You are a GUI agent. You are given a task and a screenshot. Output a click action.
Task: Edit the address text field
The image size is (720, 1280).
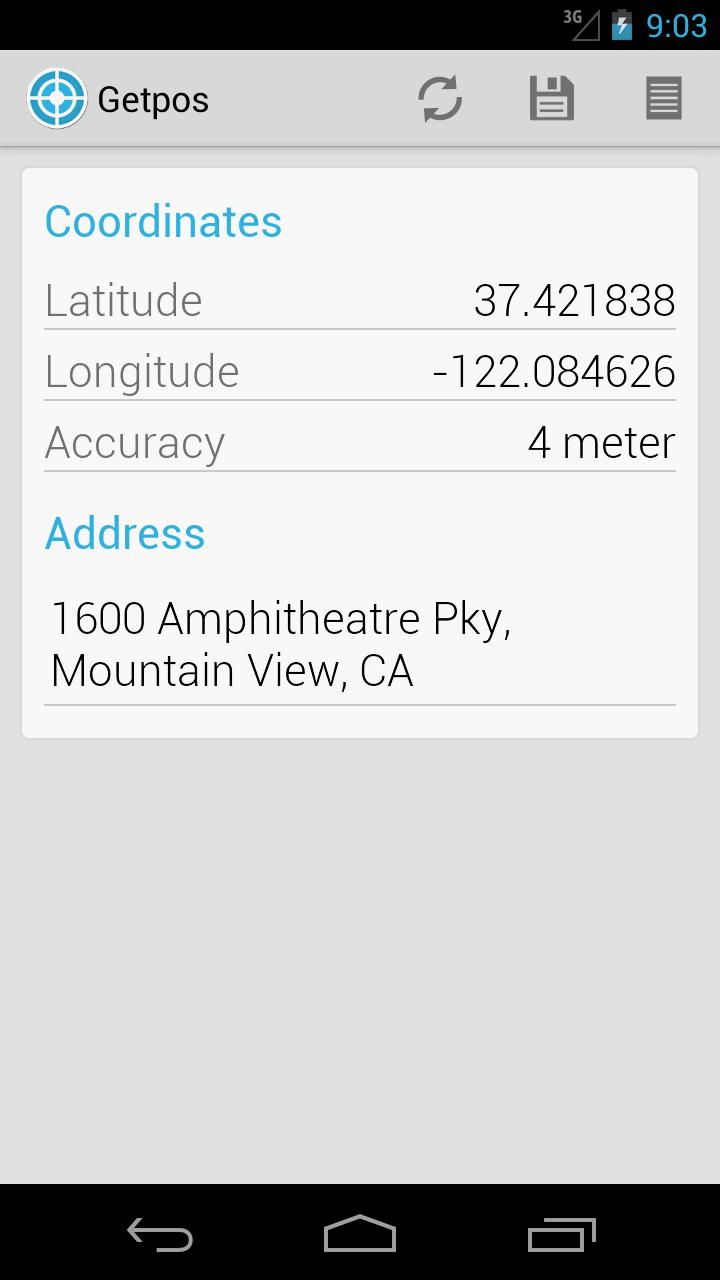(x=360, y=645)
